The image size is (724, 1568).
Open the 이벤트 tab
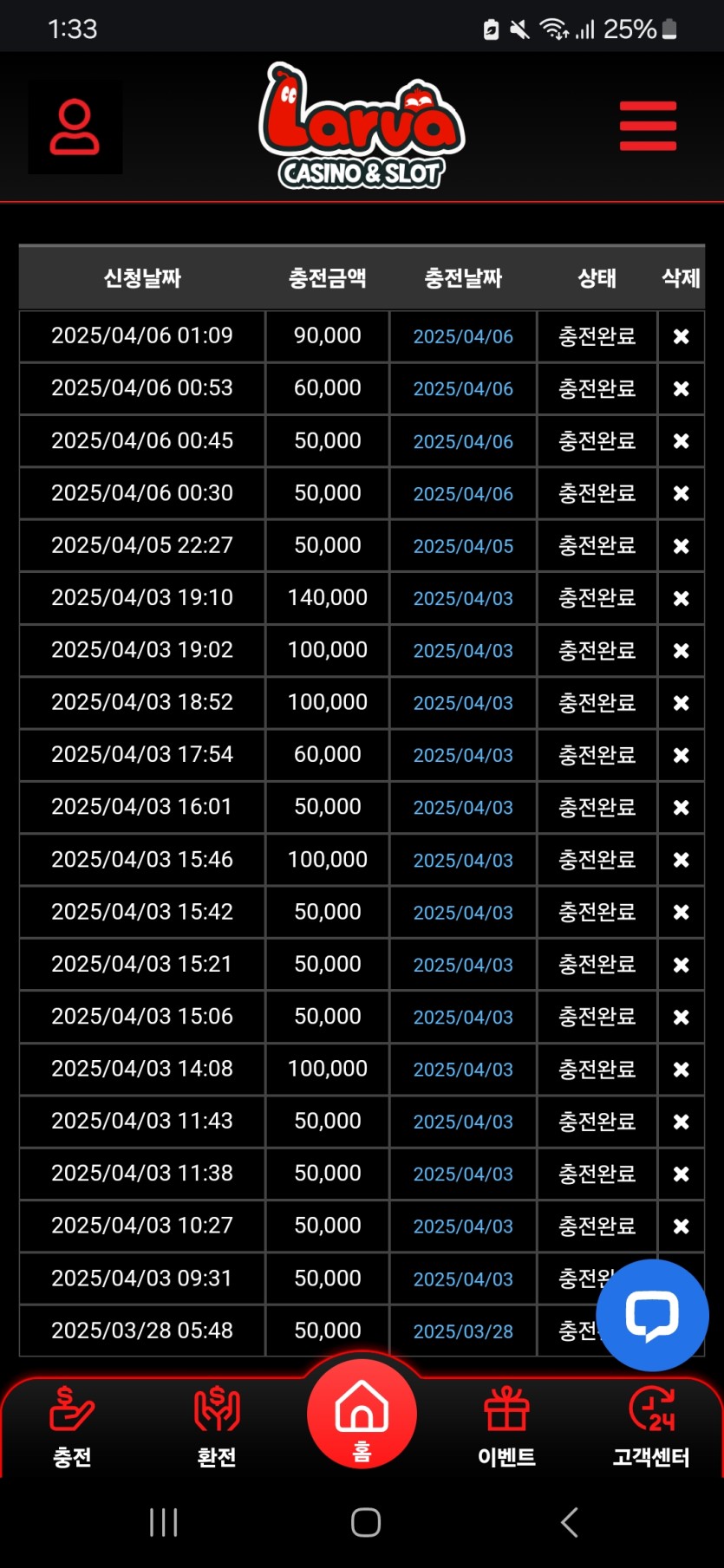(x=506, y=1427)
